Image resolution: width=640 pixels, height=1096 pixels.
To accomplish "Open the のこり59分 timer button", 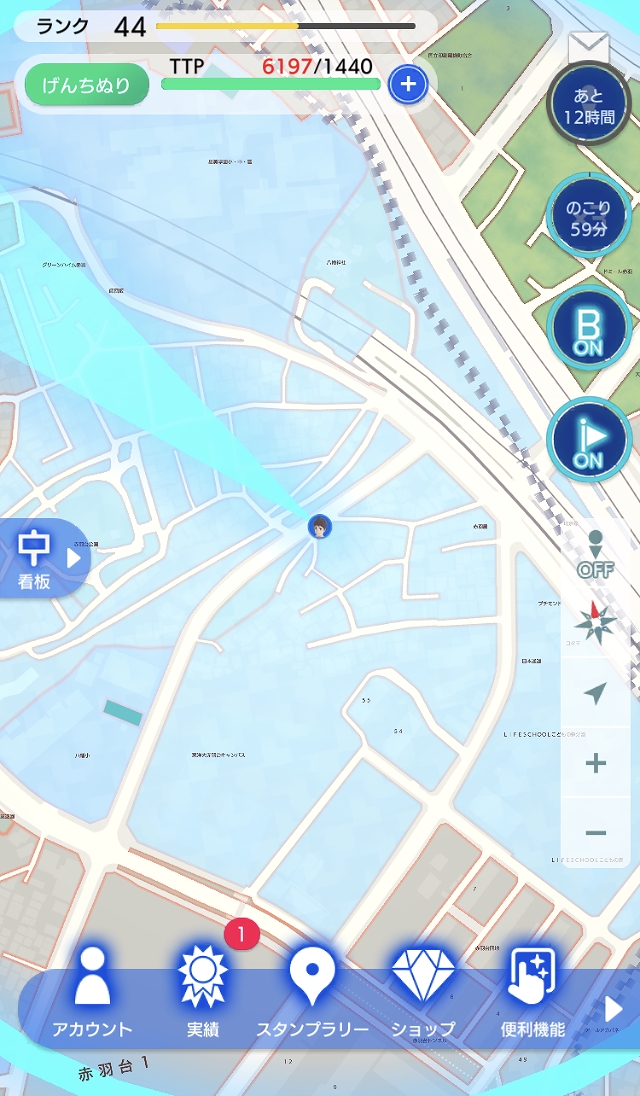I will point(588,217).
